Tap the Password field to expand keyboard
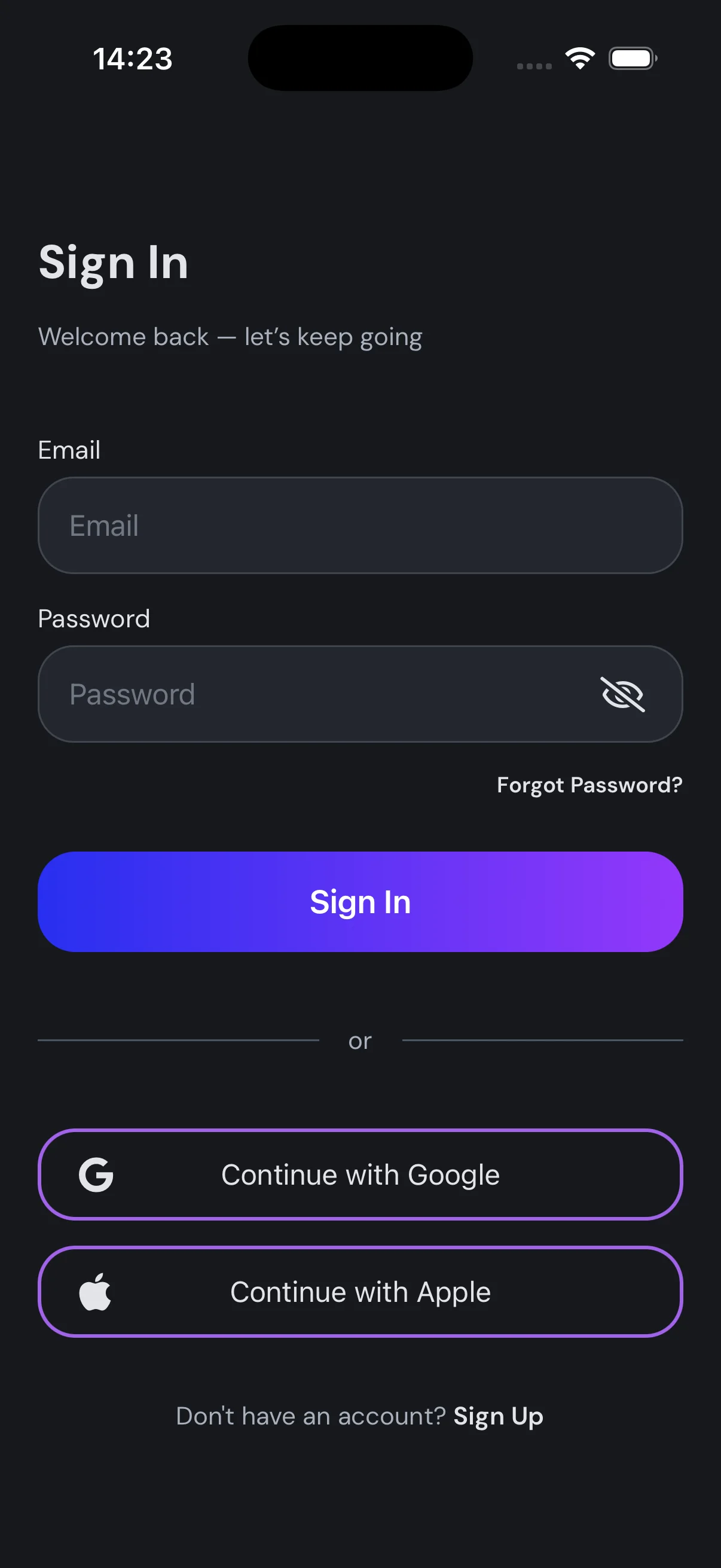Image resolution: width=721 pixels, height=1568 pixels. (304, 694)
